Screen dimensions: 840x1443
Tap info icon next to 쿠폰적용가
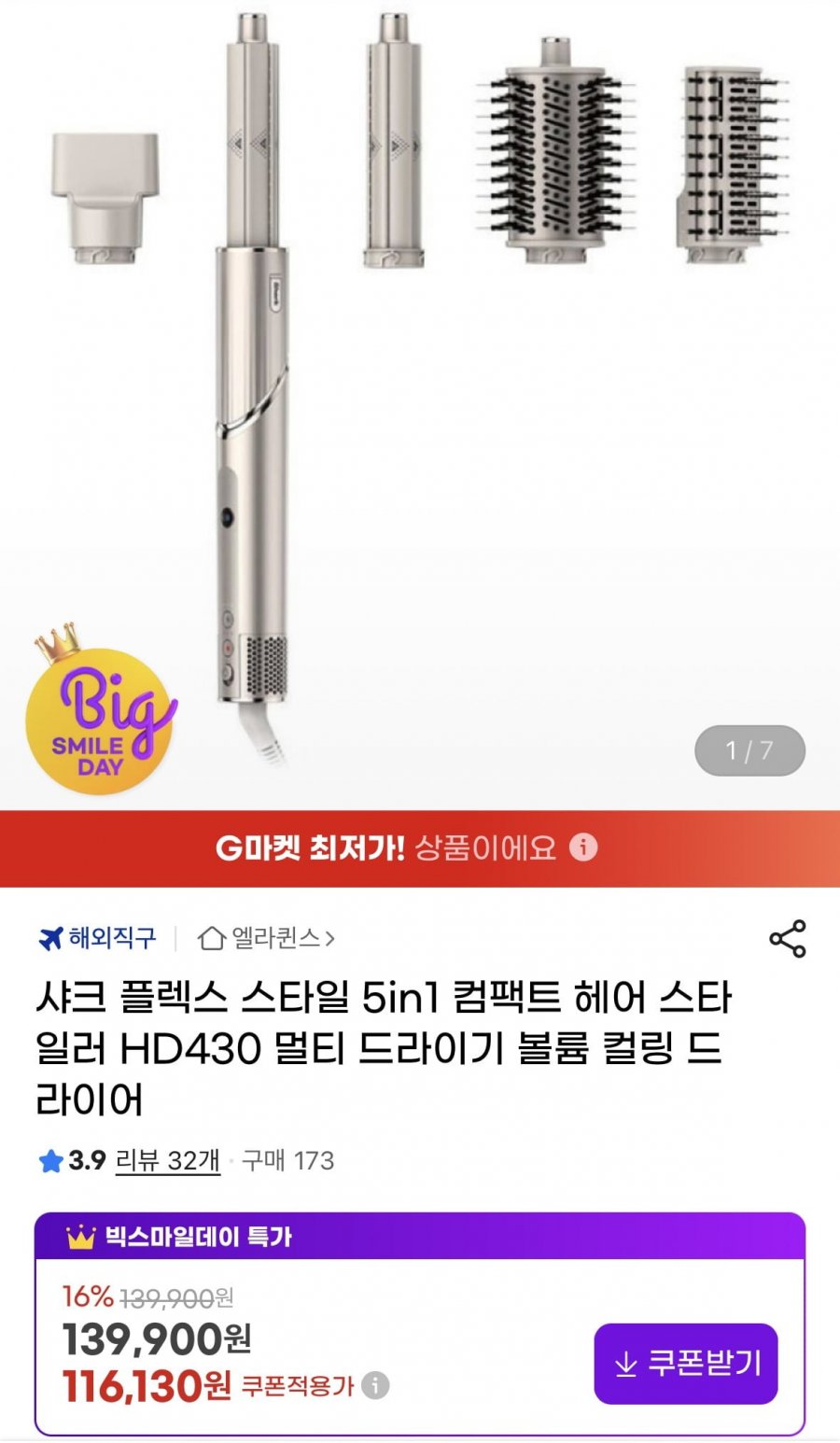375,1385
